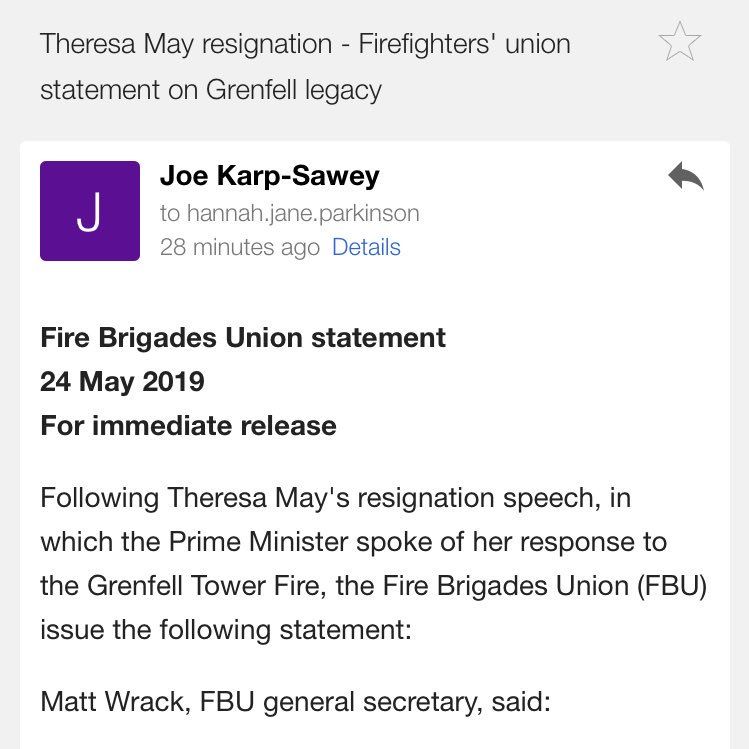Open the Details link
The width and height of the screenshot is (749, 749).
[x=366, y=247]
